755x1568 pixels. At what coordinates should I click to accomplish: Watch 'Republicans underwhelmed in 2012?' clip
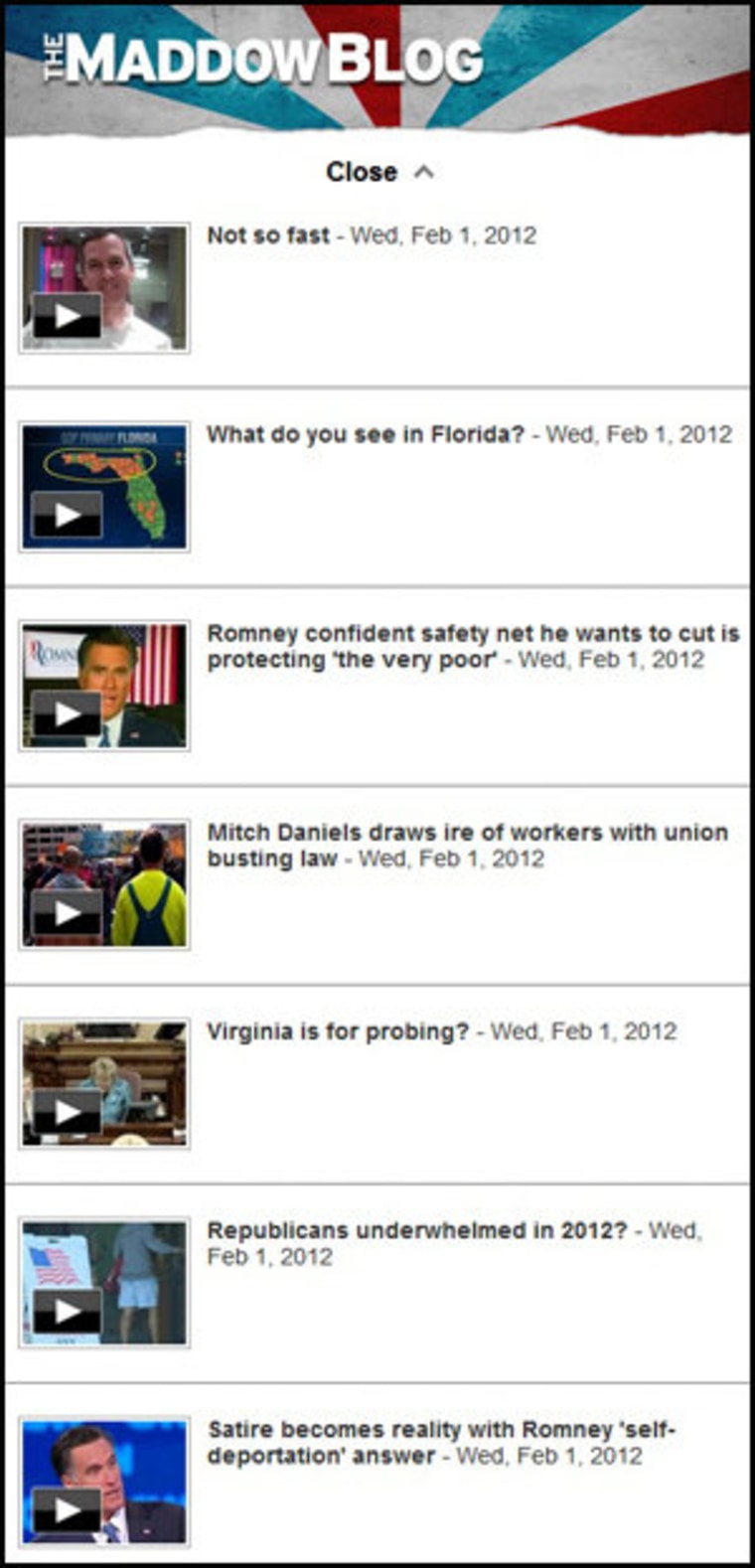pos(104,1283)
